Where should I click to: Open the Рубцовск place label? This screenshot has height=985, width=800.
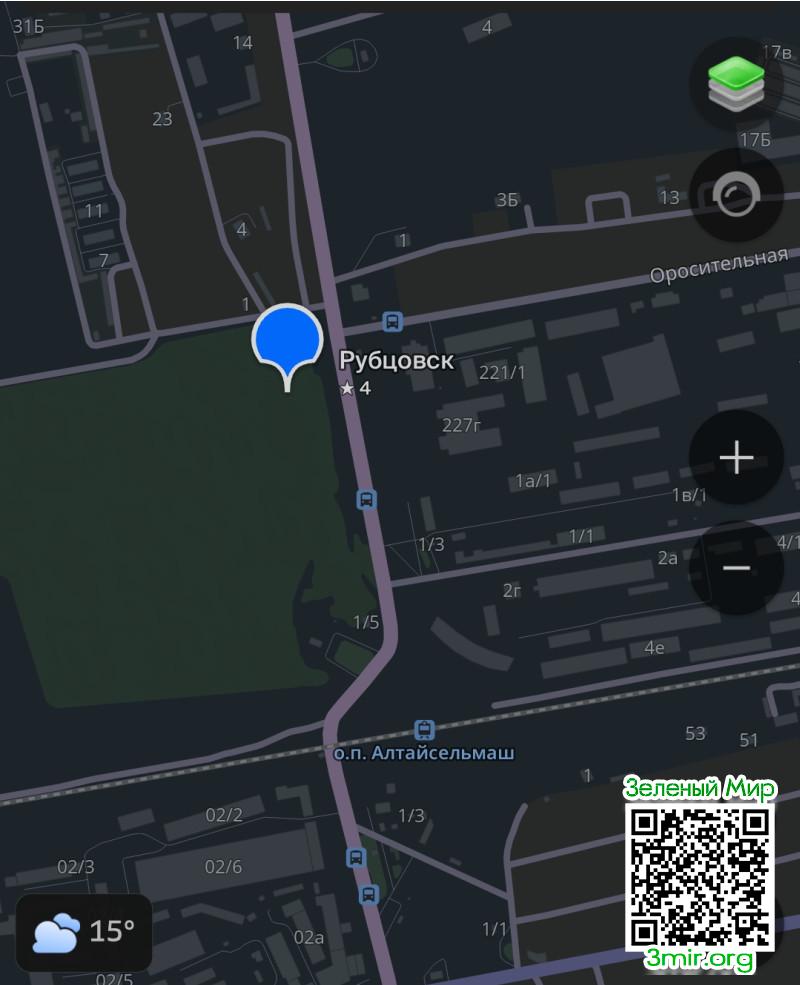tap(396, 361)
